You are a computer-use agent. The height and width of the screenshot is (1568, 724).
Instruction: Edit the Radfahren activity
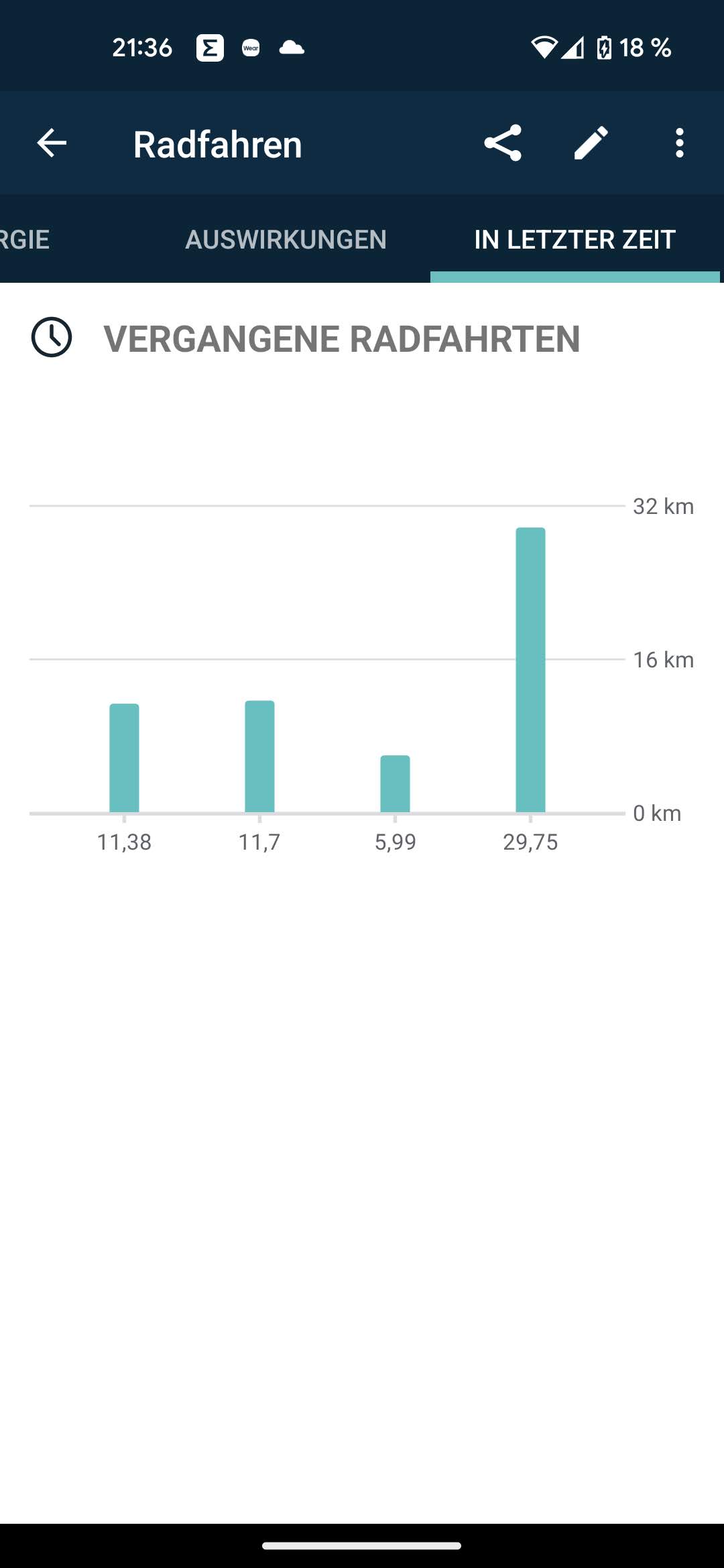(x=591, y=143)
